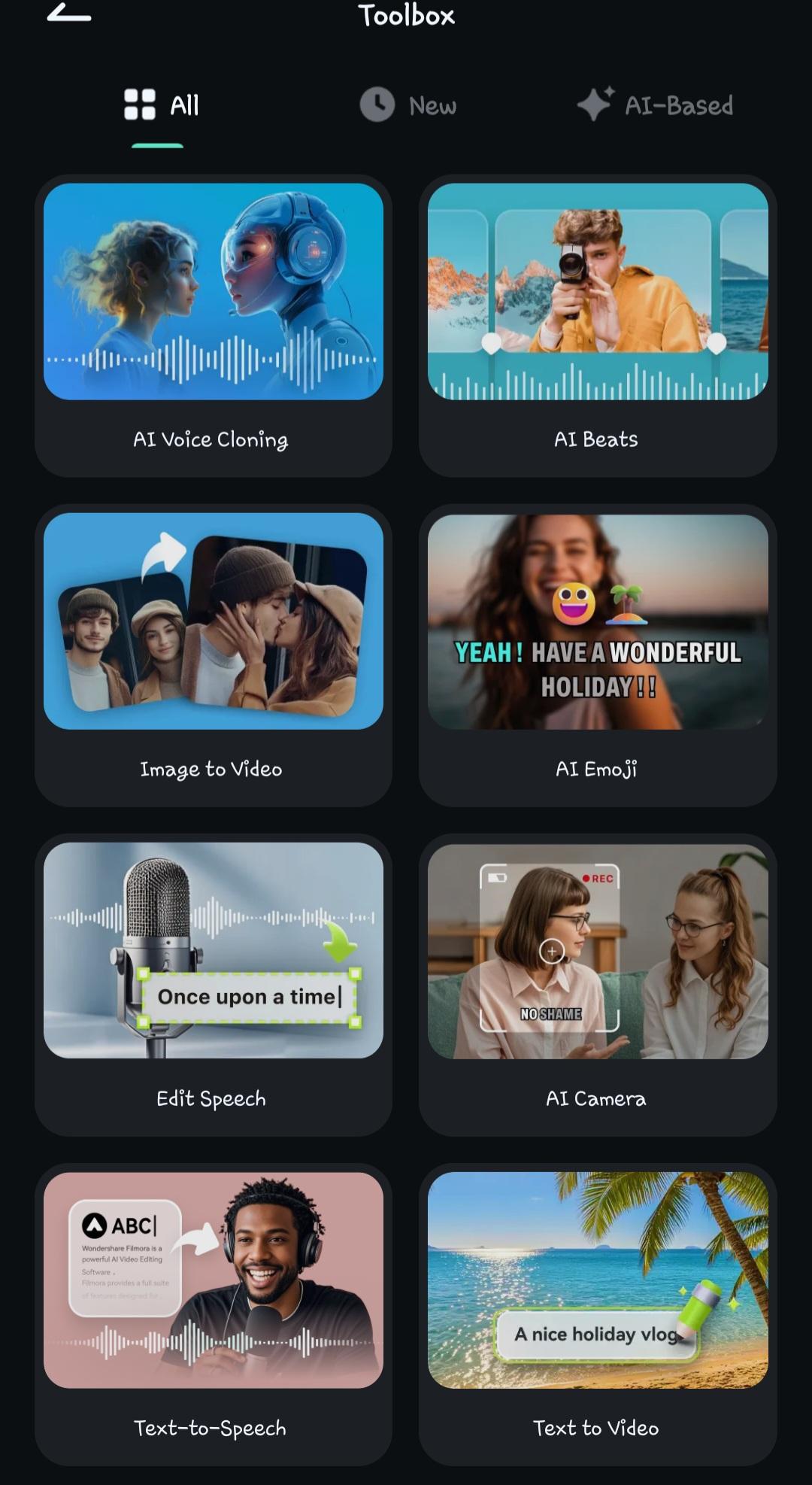Start the Edit Speech tool

click(x=214, y=984)
